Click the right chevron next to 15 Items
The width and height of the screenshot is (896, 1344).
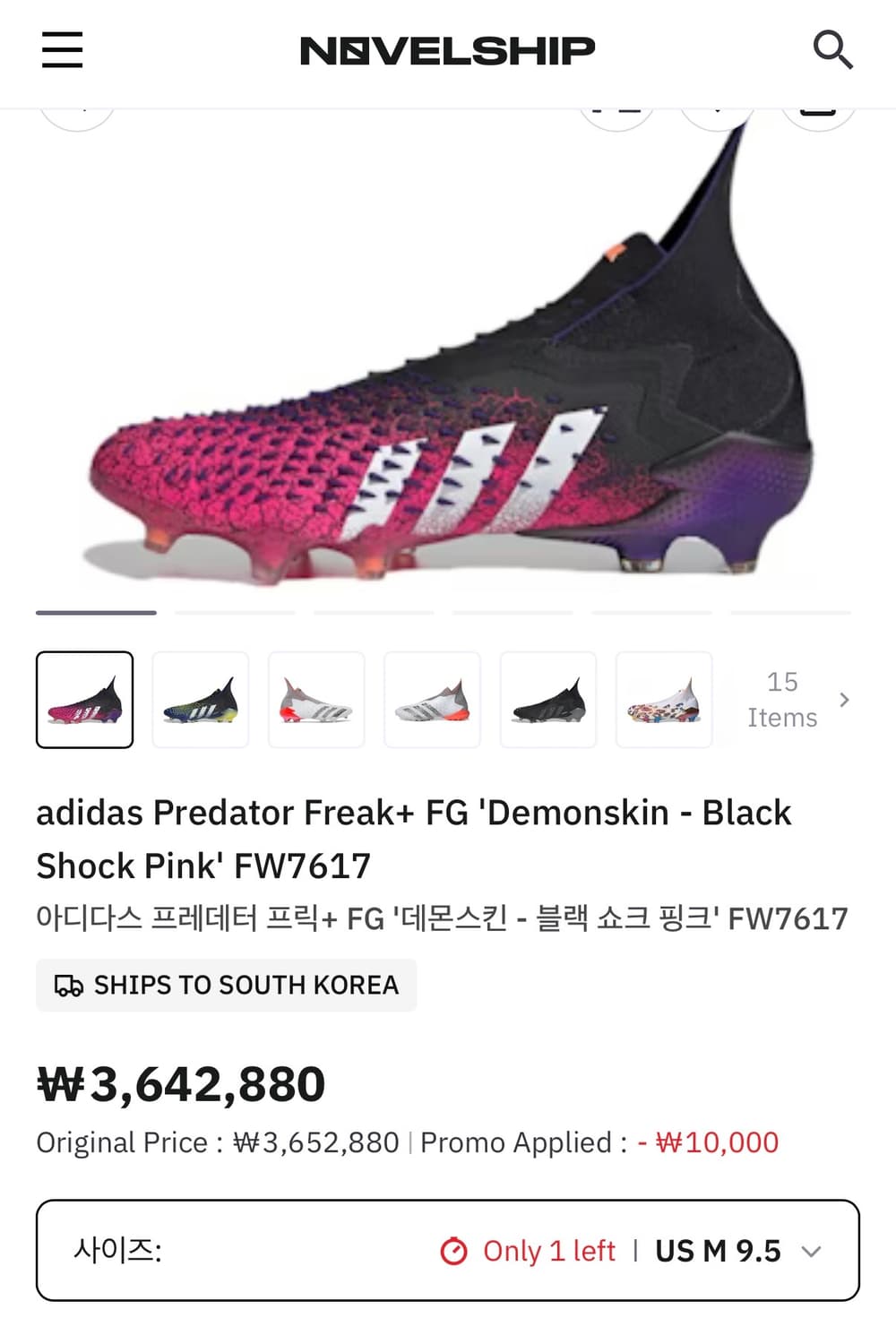846,701
